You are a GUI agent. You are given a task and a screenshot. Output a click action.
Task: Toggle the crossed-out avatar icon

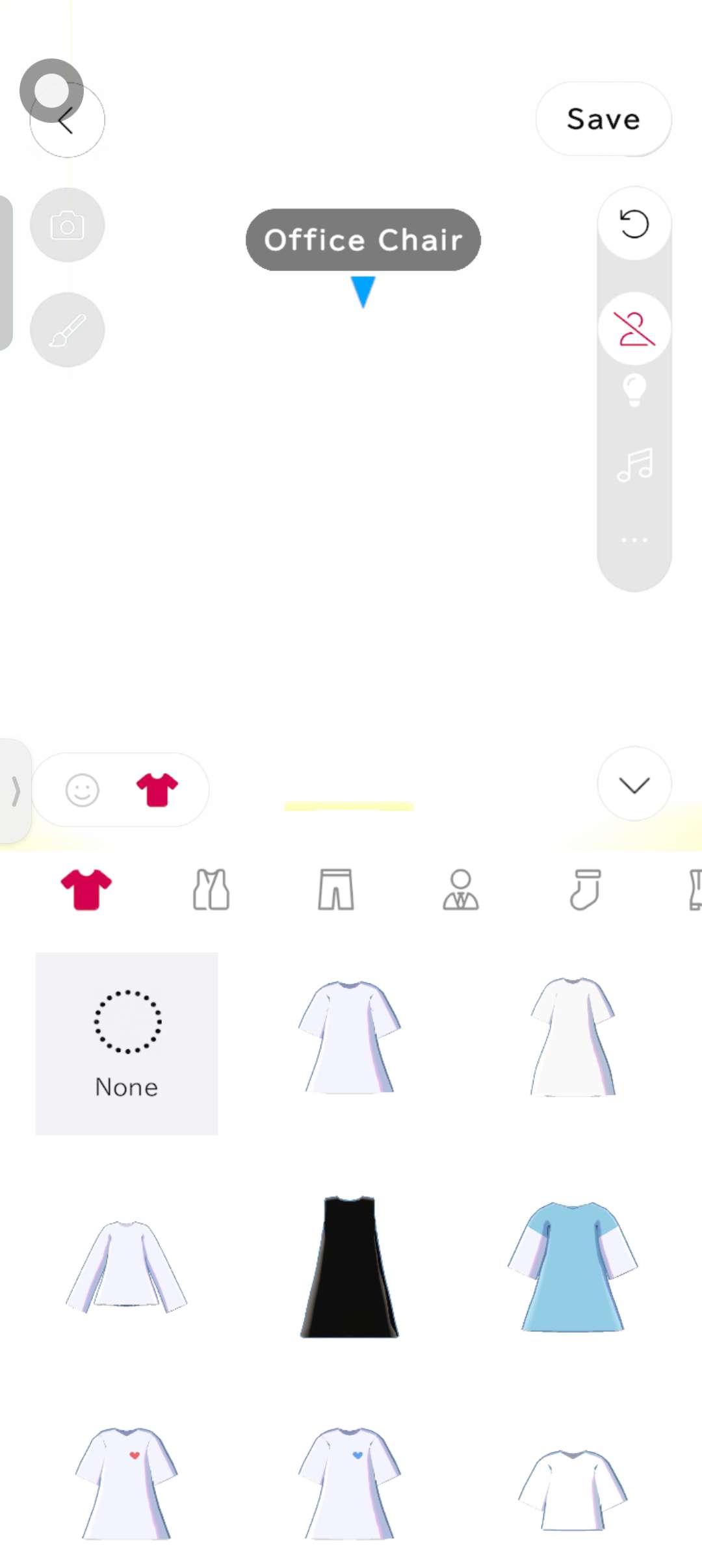(x=634, y=328)
